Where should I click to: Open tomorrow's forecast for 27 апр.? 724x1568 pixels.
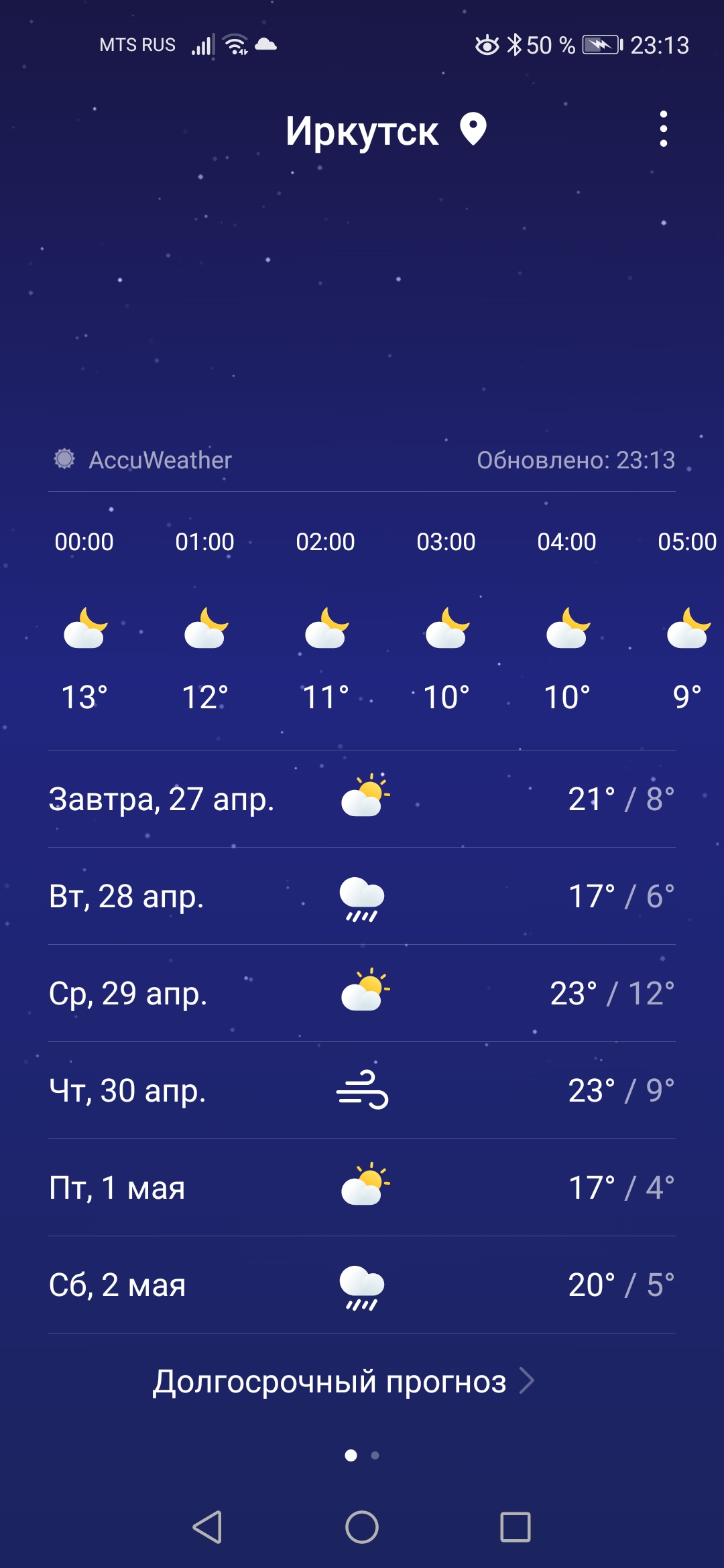click(x=362, y=799)
